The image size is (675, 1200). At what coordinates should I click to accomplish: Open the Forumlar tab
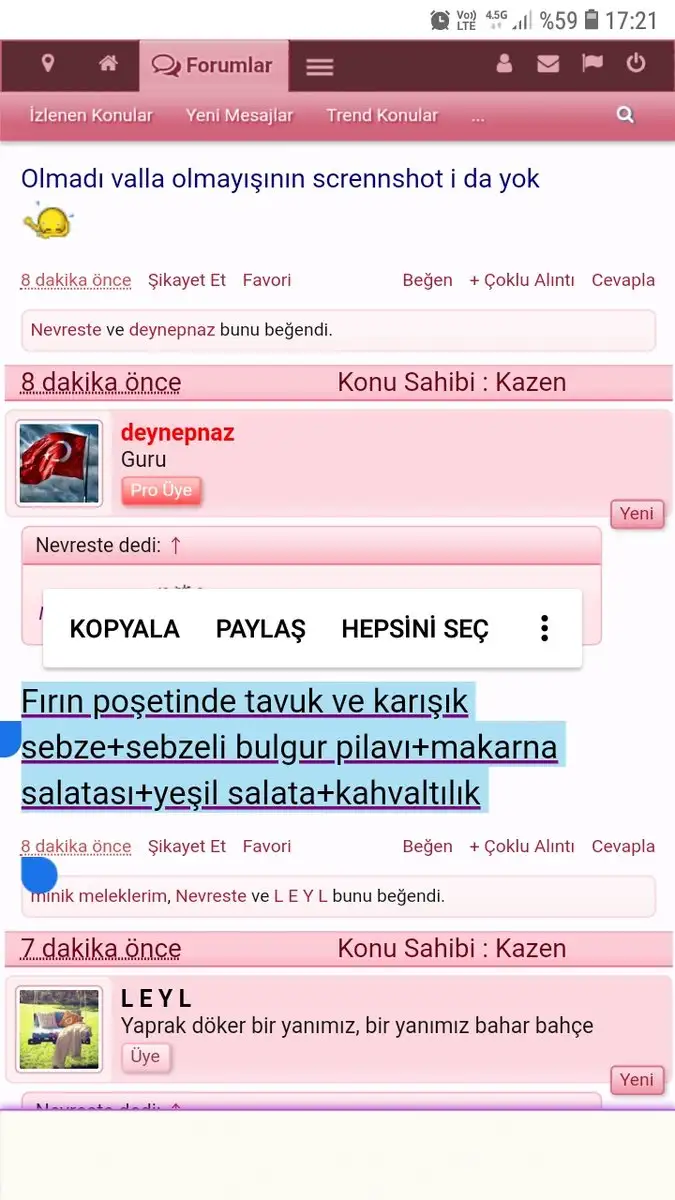click(x=213, y=66)
